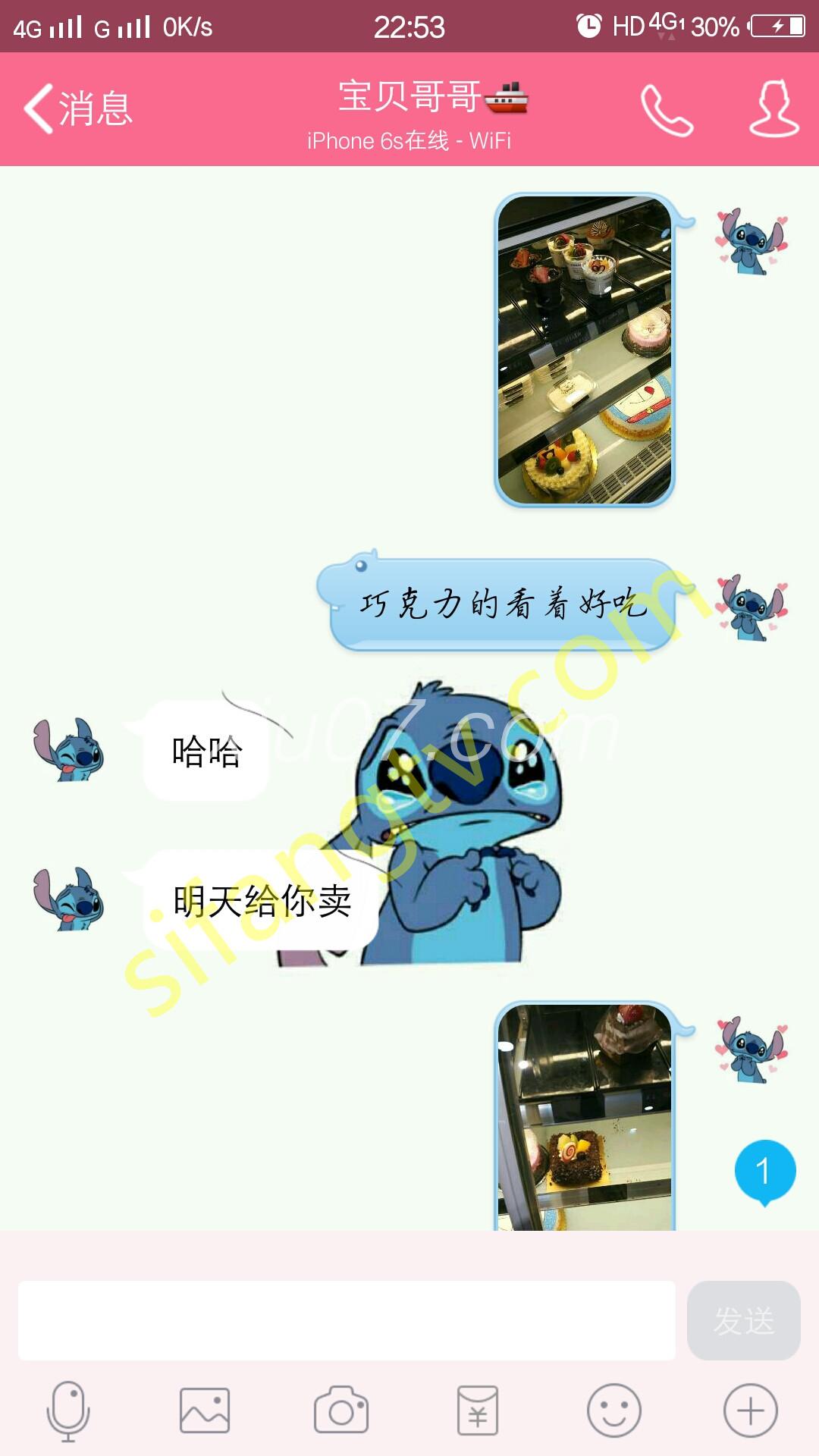Image resolution: width=819 pixels, height=1456 pixels.
Task: Tap the contact's avatar beside 哈哈
Action: [68, 751]
